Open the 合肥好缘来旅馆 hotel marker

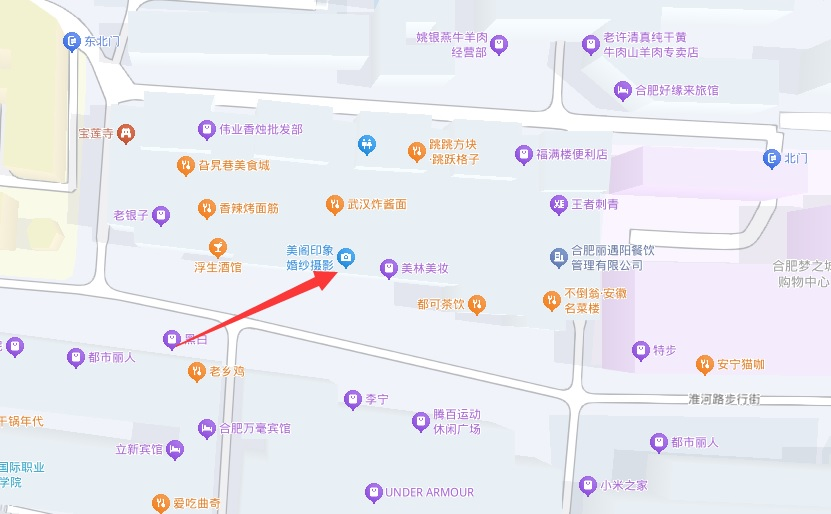[622, 91]
